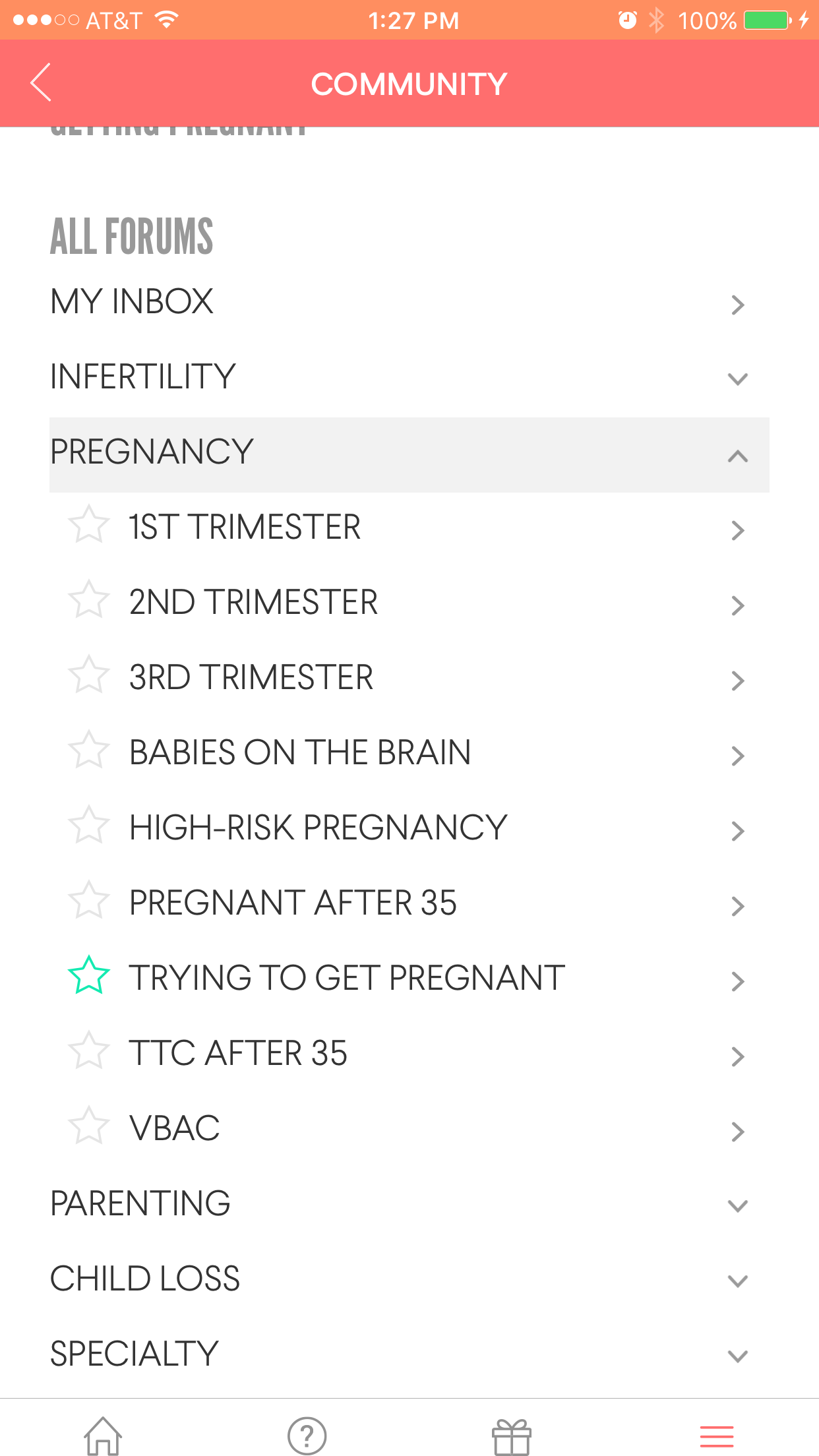This screenshot has height=1456, width=819.
Task: Go to the home tab
Action: (103, 1436)
